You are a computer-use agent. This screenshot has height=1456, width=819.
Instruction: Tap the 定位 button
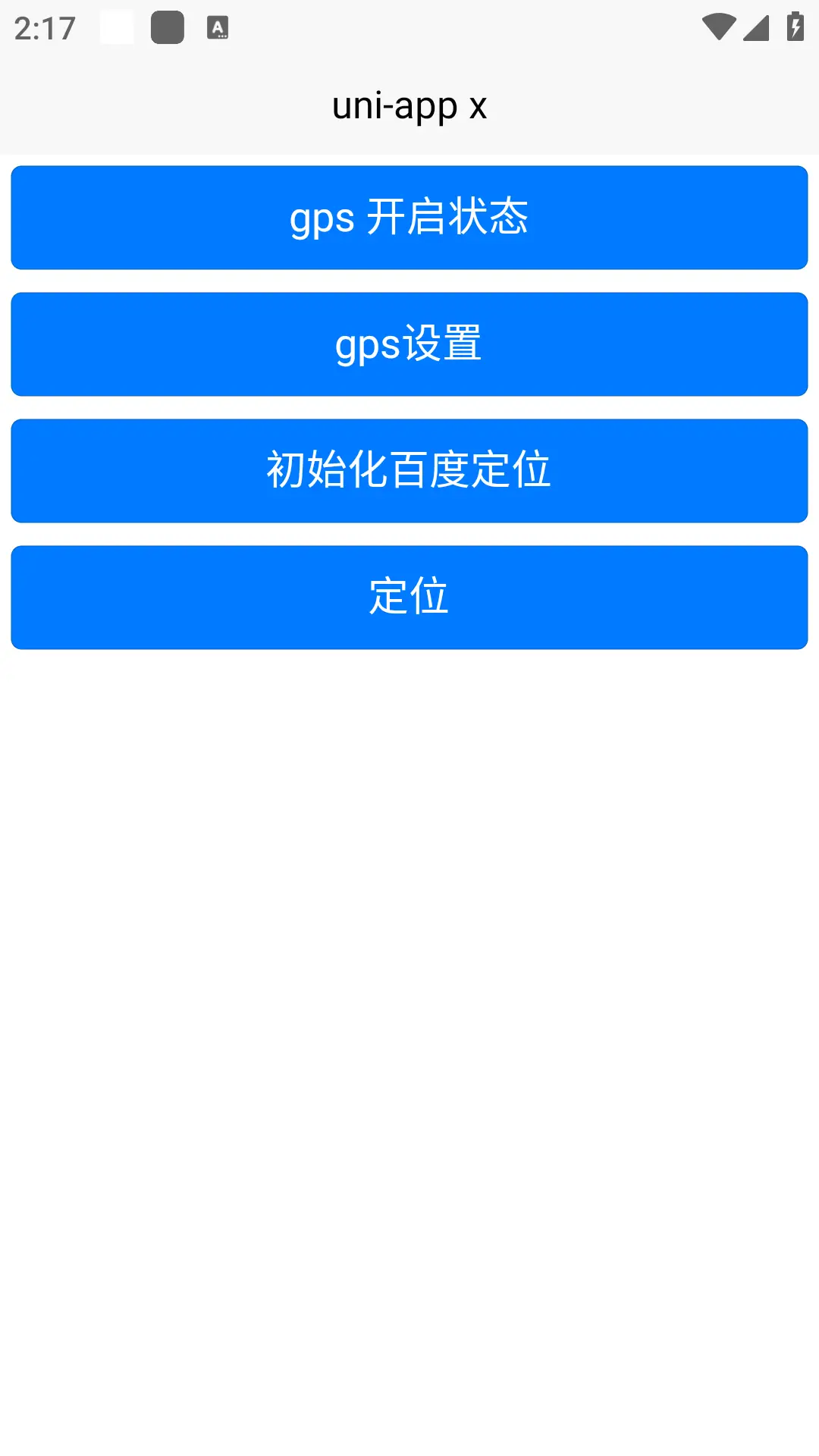[x=409, y=598]
